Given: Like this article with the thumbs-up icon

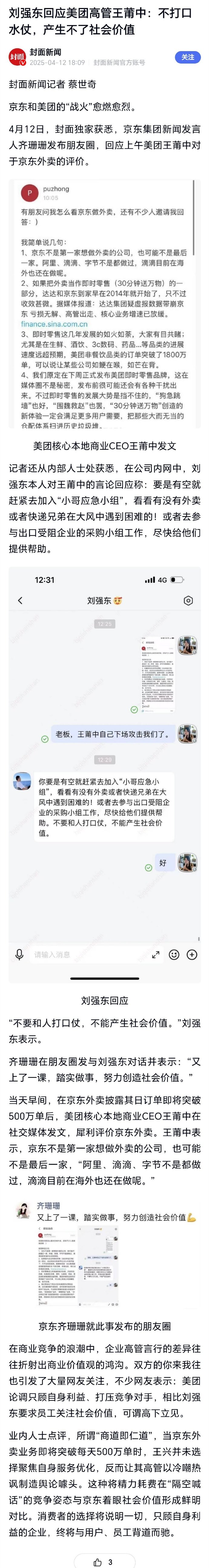Looking at the screenshot, I should pos(98,1557).
